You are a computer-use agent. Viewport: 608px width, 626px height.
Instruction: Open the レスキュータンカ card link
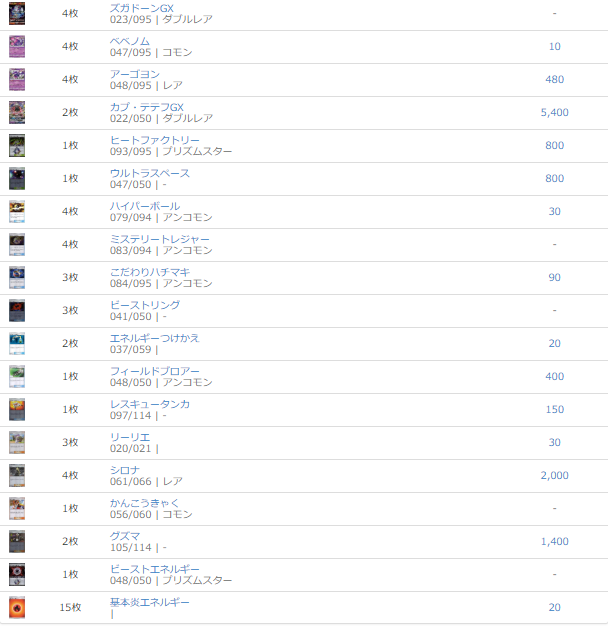[149, 404]
